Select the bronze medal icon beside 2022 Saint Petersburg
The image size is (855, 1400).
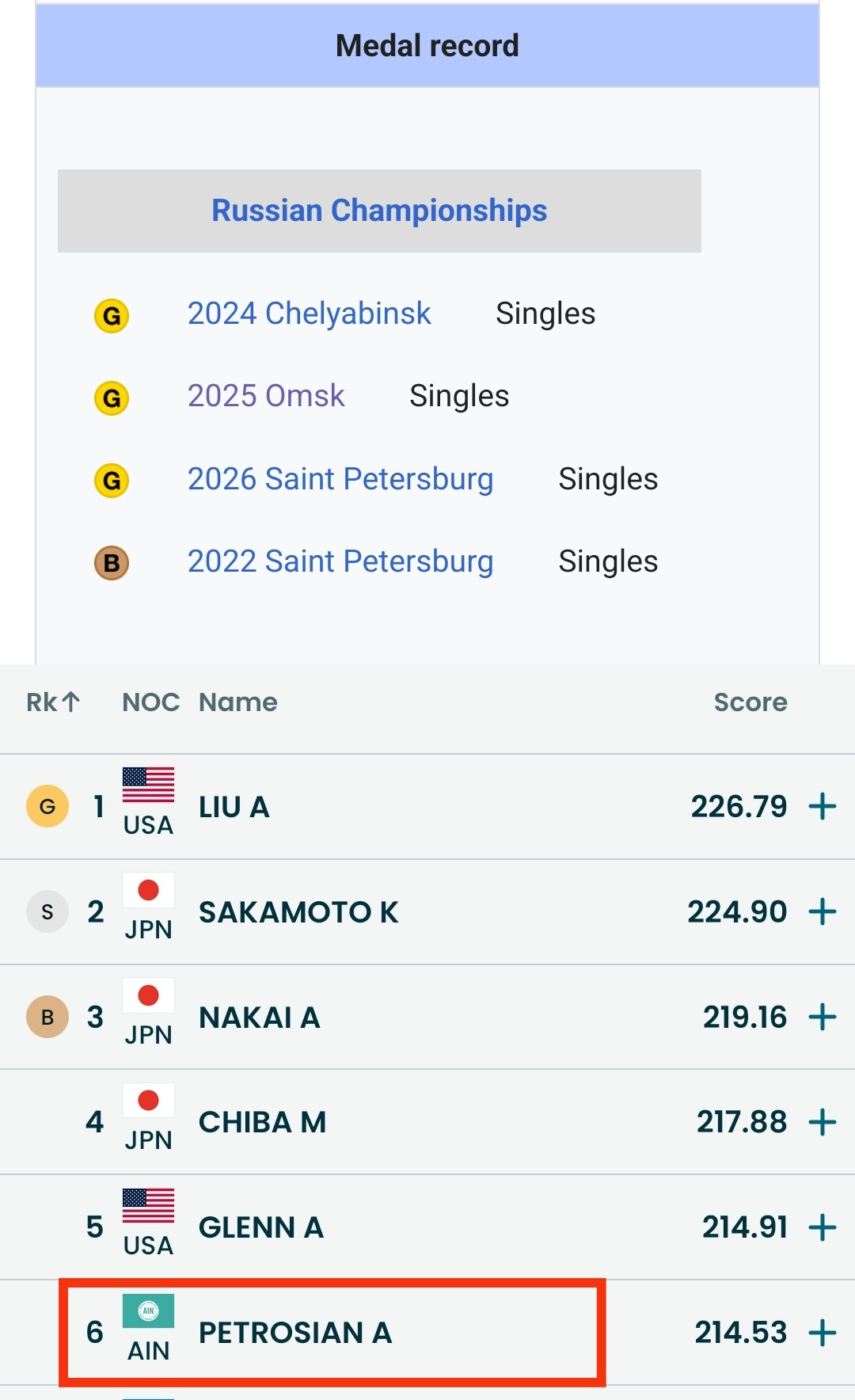[111, 561]
